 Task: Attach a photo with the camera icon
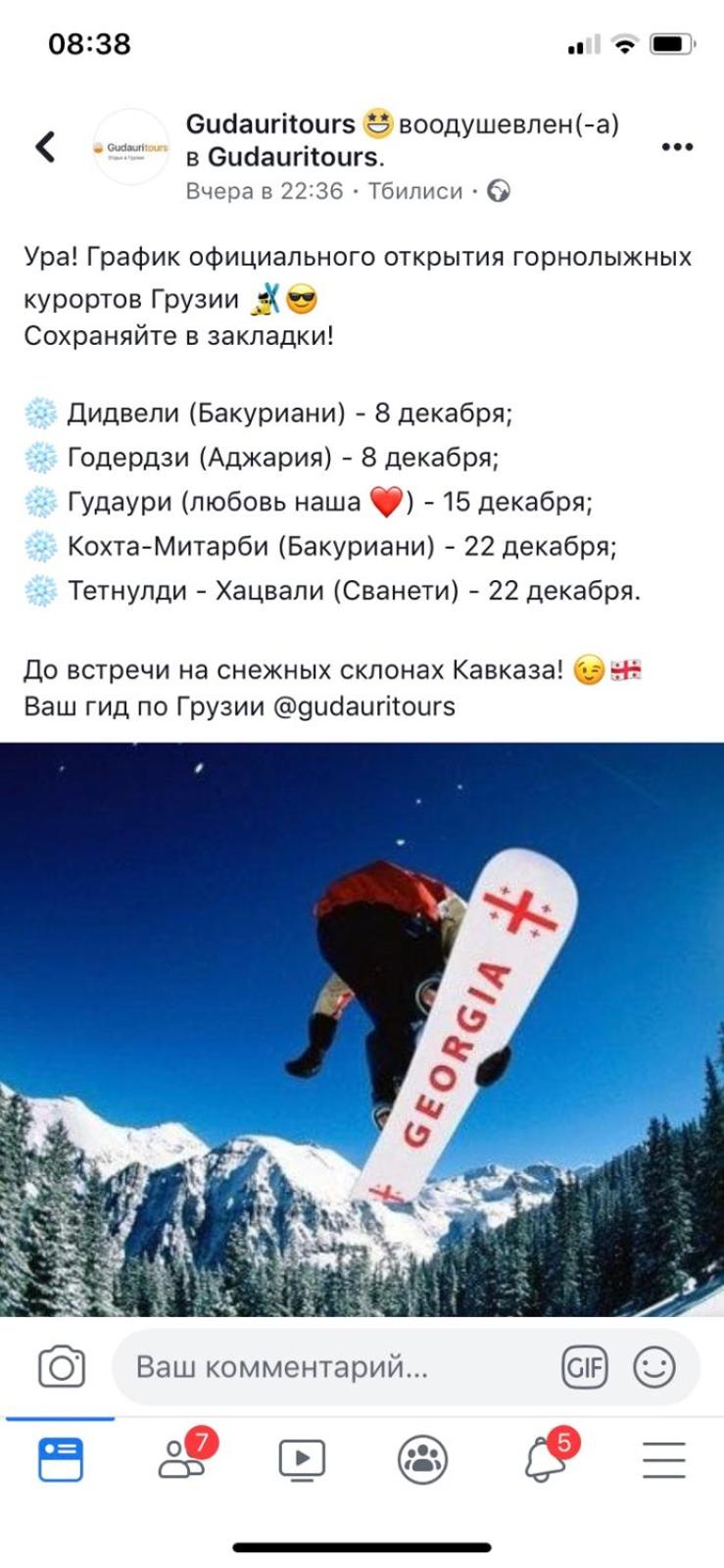click(x=61, y=1366)
